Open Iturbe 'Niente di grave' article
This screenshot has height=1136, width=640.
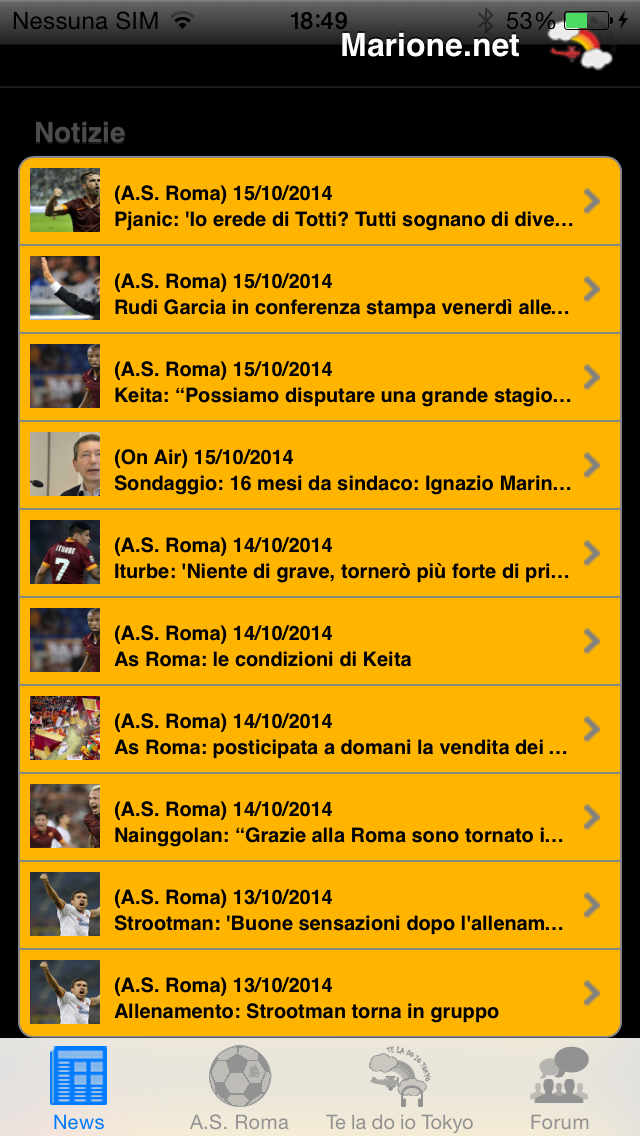[x=320, y=554]
